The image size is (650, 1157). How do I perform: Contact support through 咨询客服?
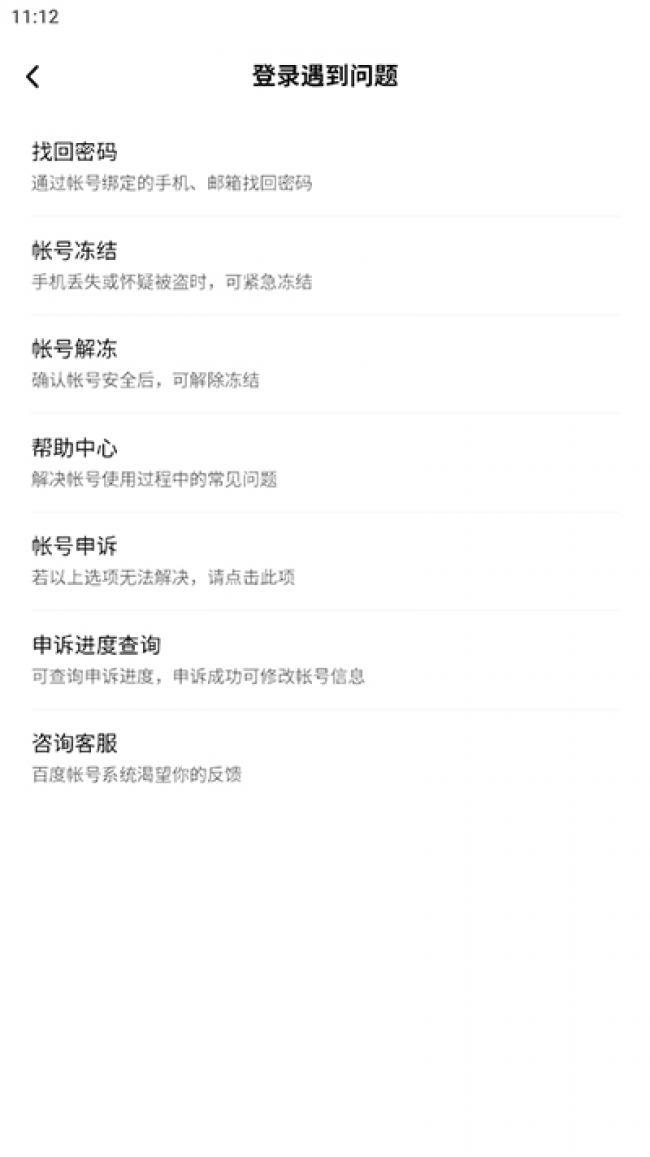325,758
